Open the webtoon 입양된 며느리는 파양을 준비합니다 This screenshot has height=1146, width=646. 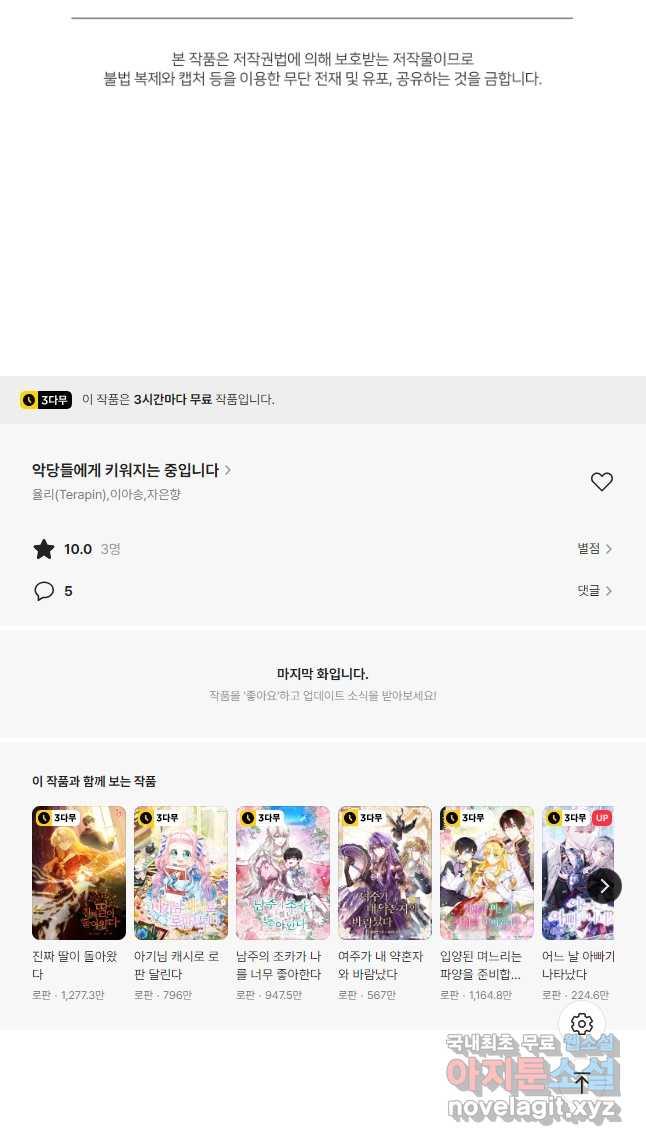[487, 873]
